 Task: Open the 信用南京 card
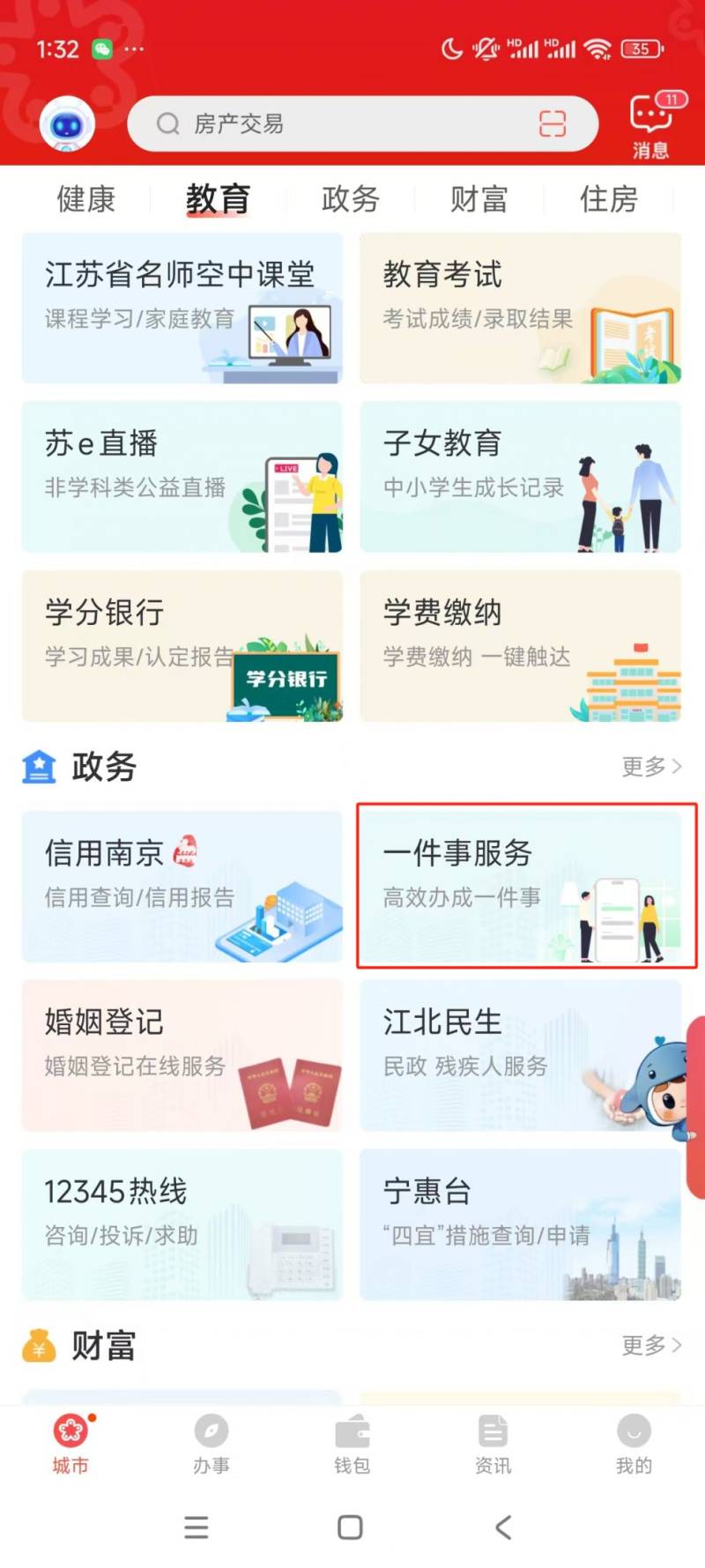click(182, 886)
